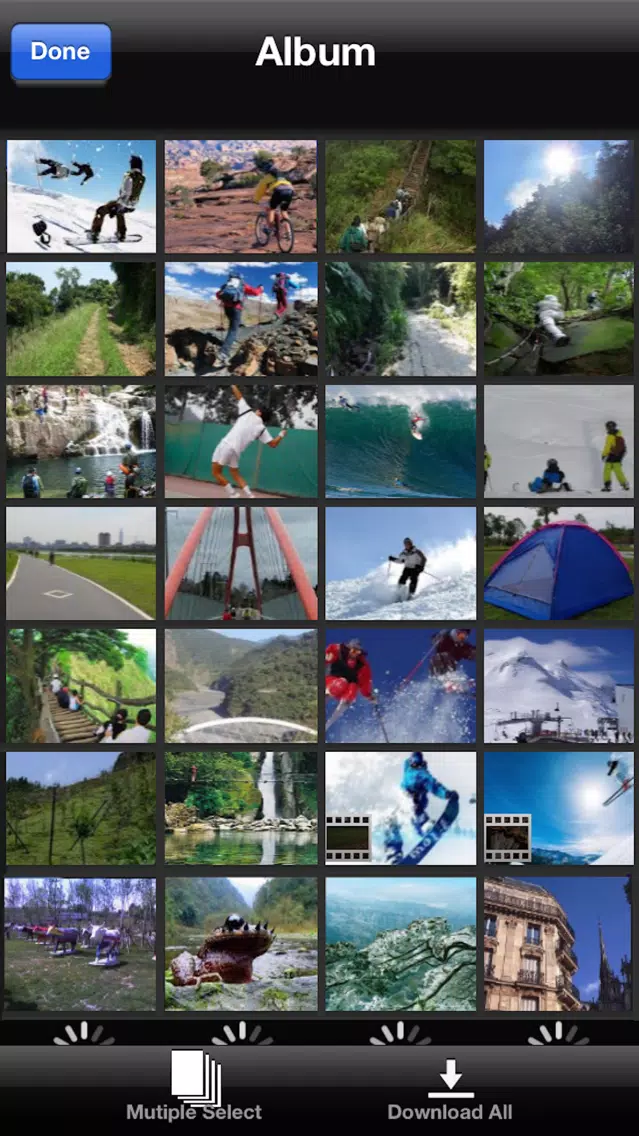View the red-jacket skier photo
This screenshot has height=1136, width=639.
[400, 686]
